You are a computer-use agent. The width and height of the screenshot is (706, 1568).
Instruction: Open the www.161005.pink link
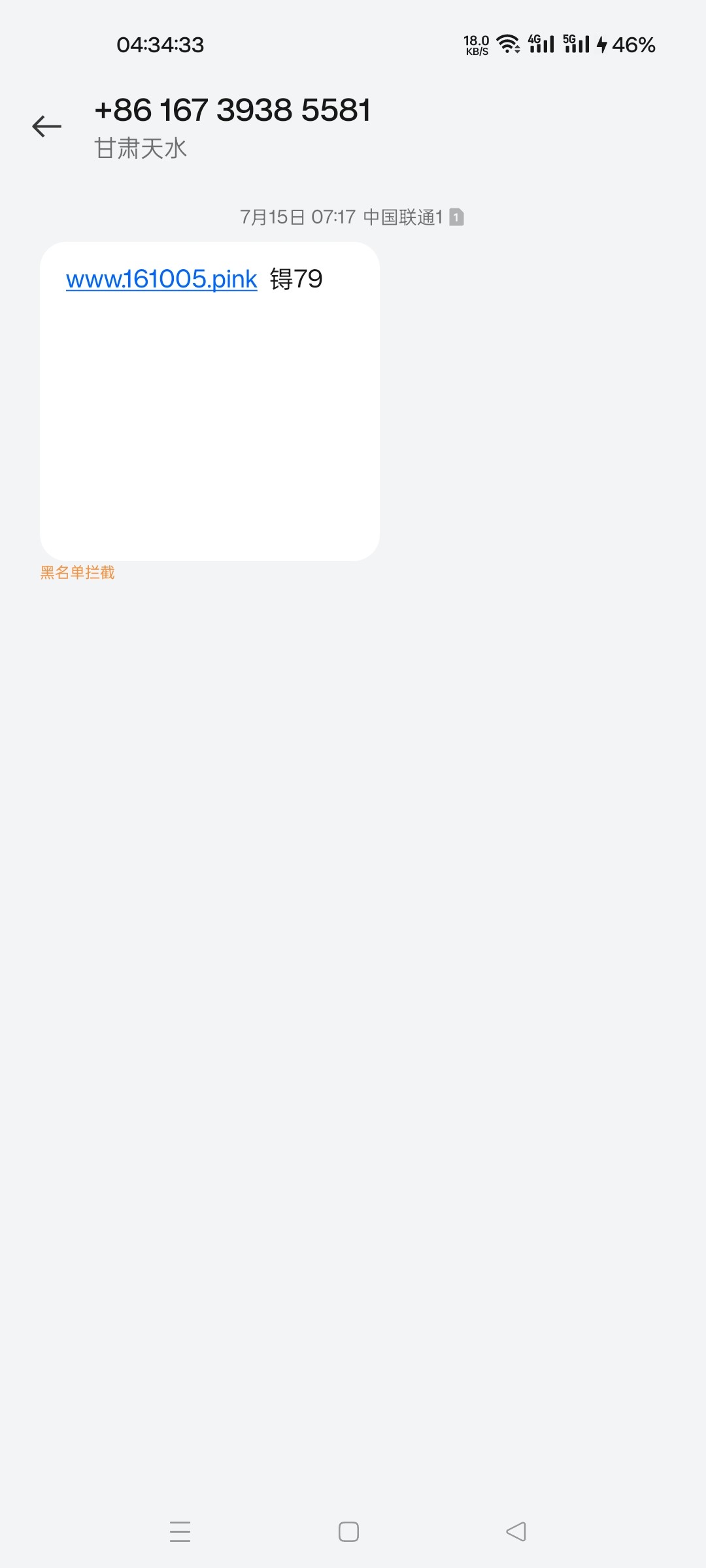click(x=161, y=280)
